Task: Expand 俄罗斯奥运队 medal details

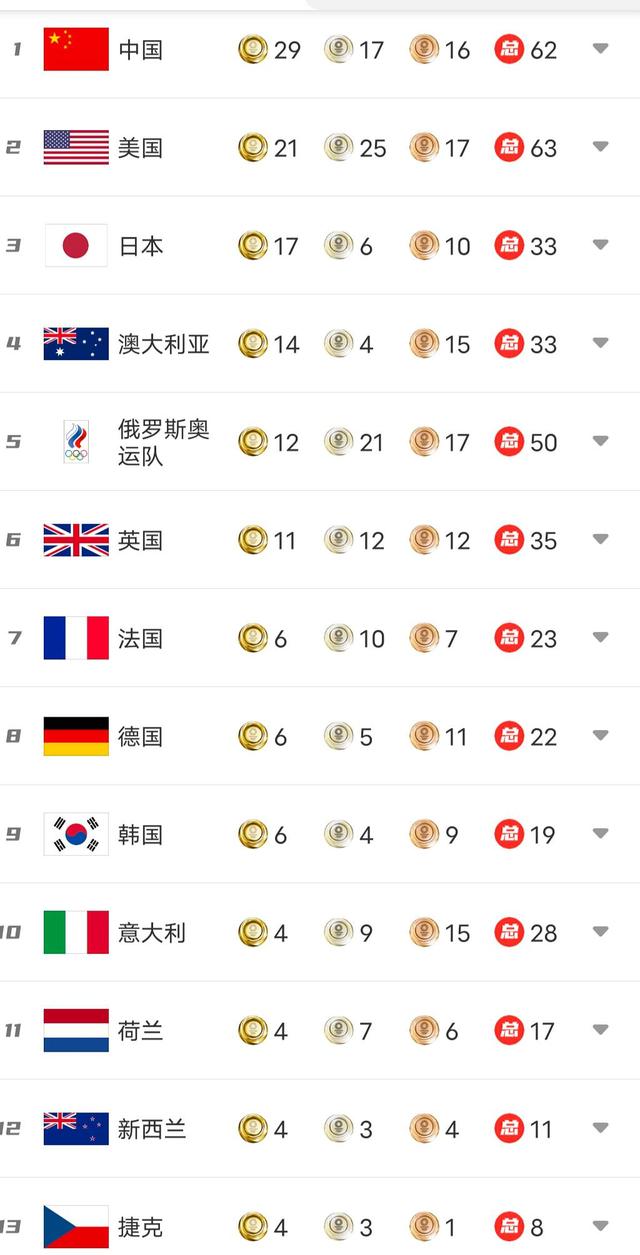Action: [600, 441]
